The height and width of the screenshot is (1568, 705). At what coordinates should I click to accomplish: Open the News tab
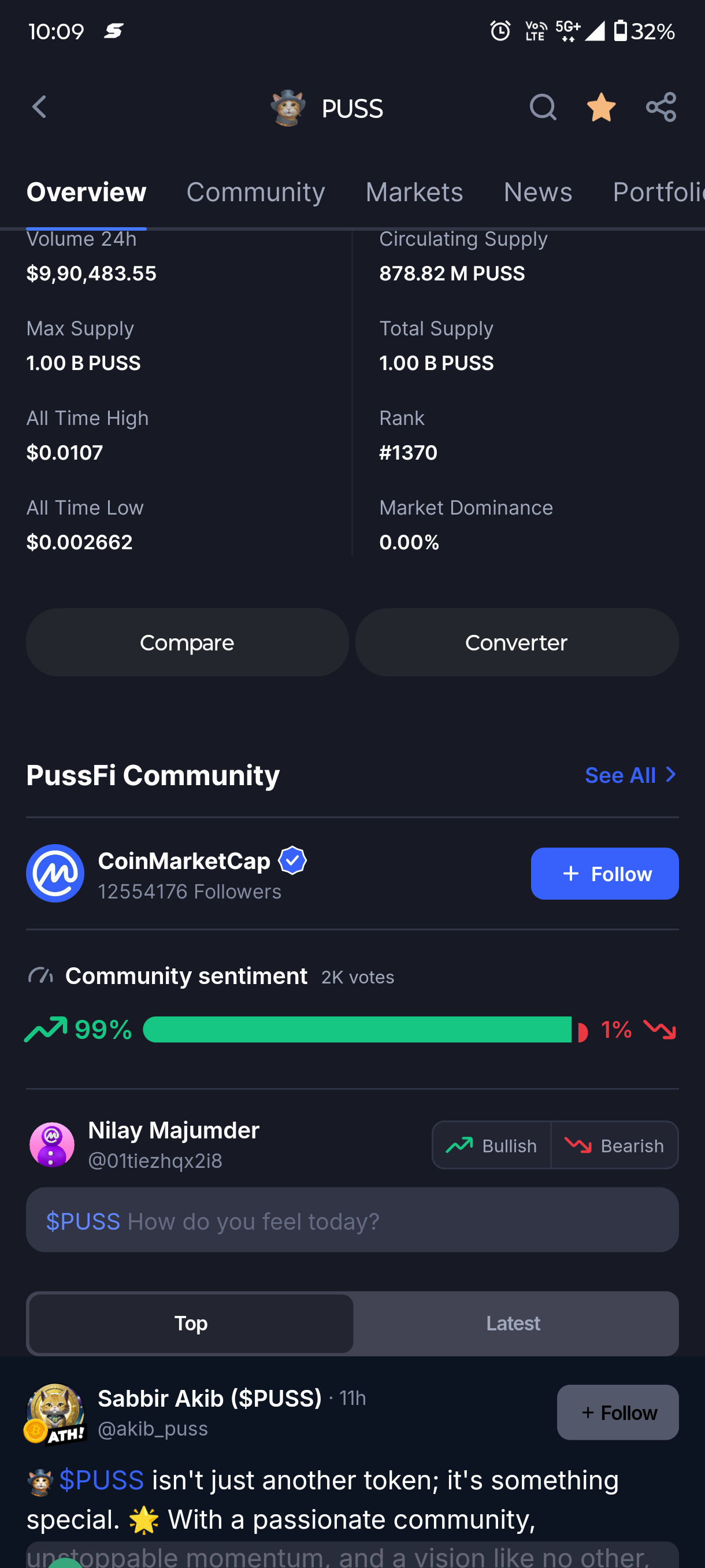[538, 193]
